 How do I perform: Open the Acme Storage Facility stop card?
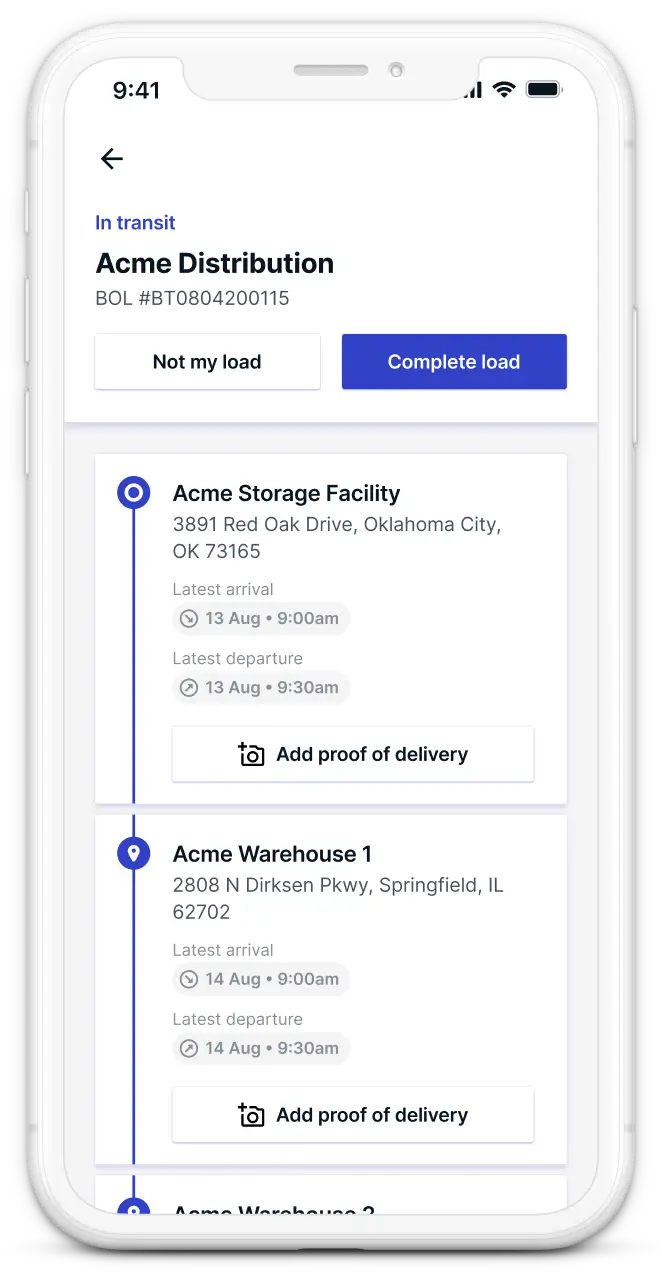point(286,493)
